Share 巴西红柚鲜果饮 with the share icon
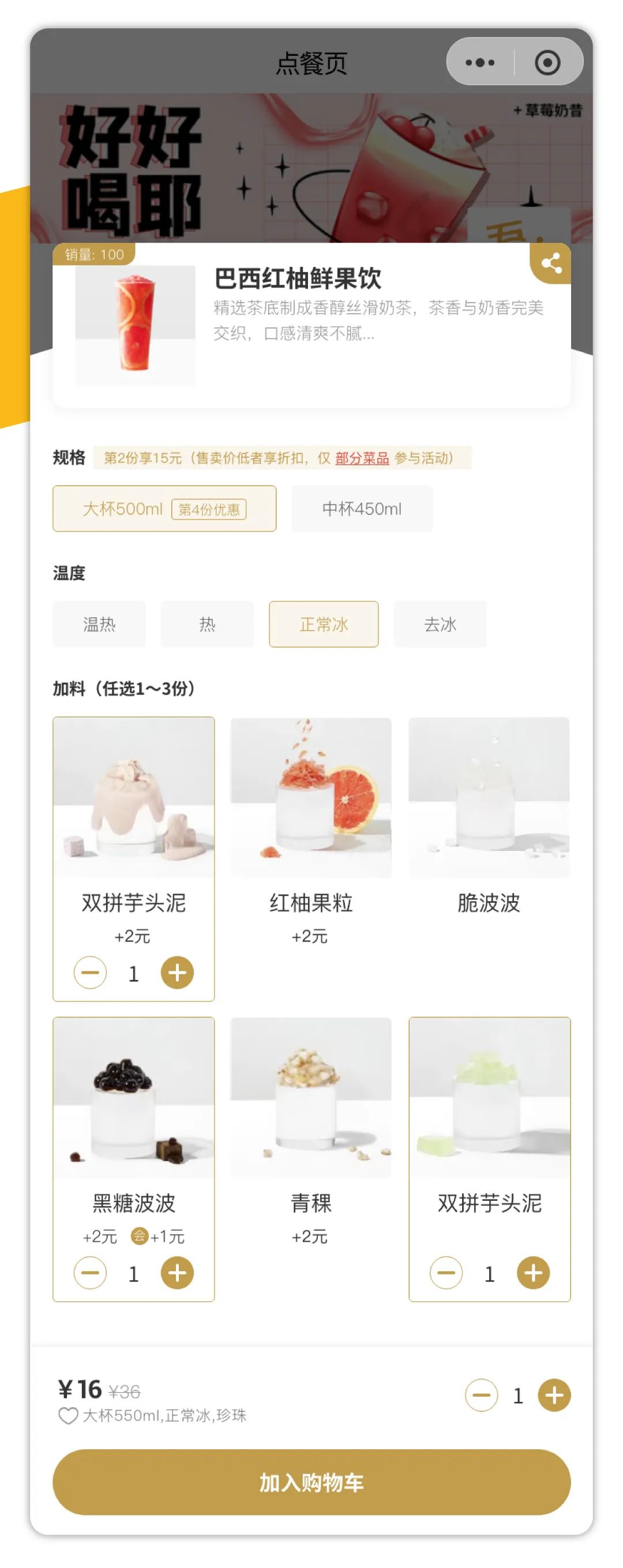This screenshot has height=1568, width=623. [551, 264]
